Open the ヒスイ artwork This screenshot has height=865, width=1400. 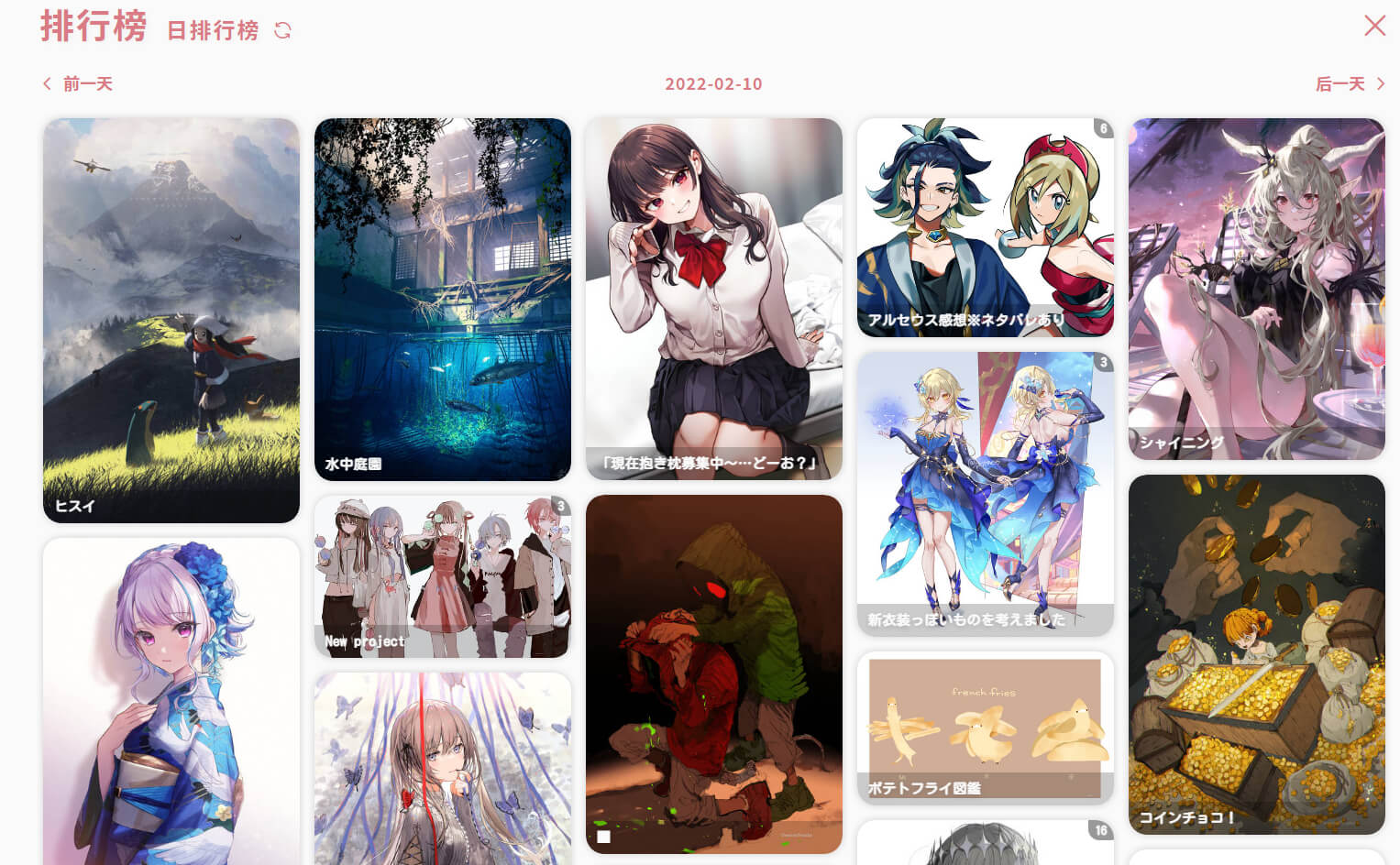coord(171,320)
